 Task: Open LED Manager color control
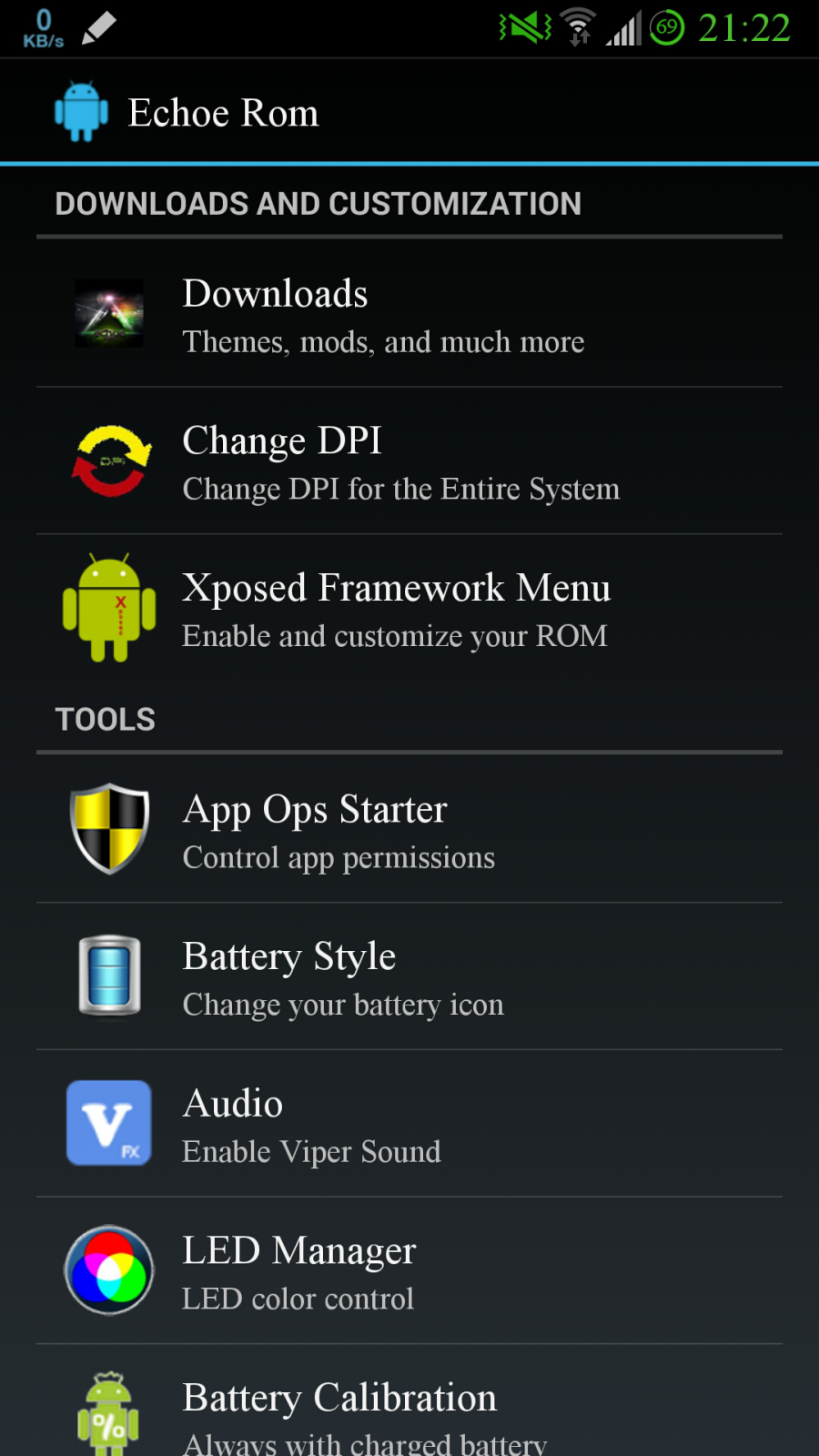(x=409, y=1270)
